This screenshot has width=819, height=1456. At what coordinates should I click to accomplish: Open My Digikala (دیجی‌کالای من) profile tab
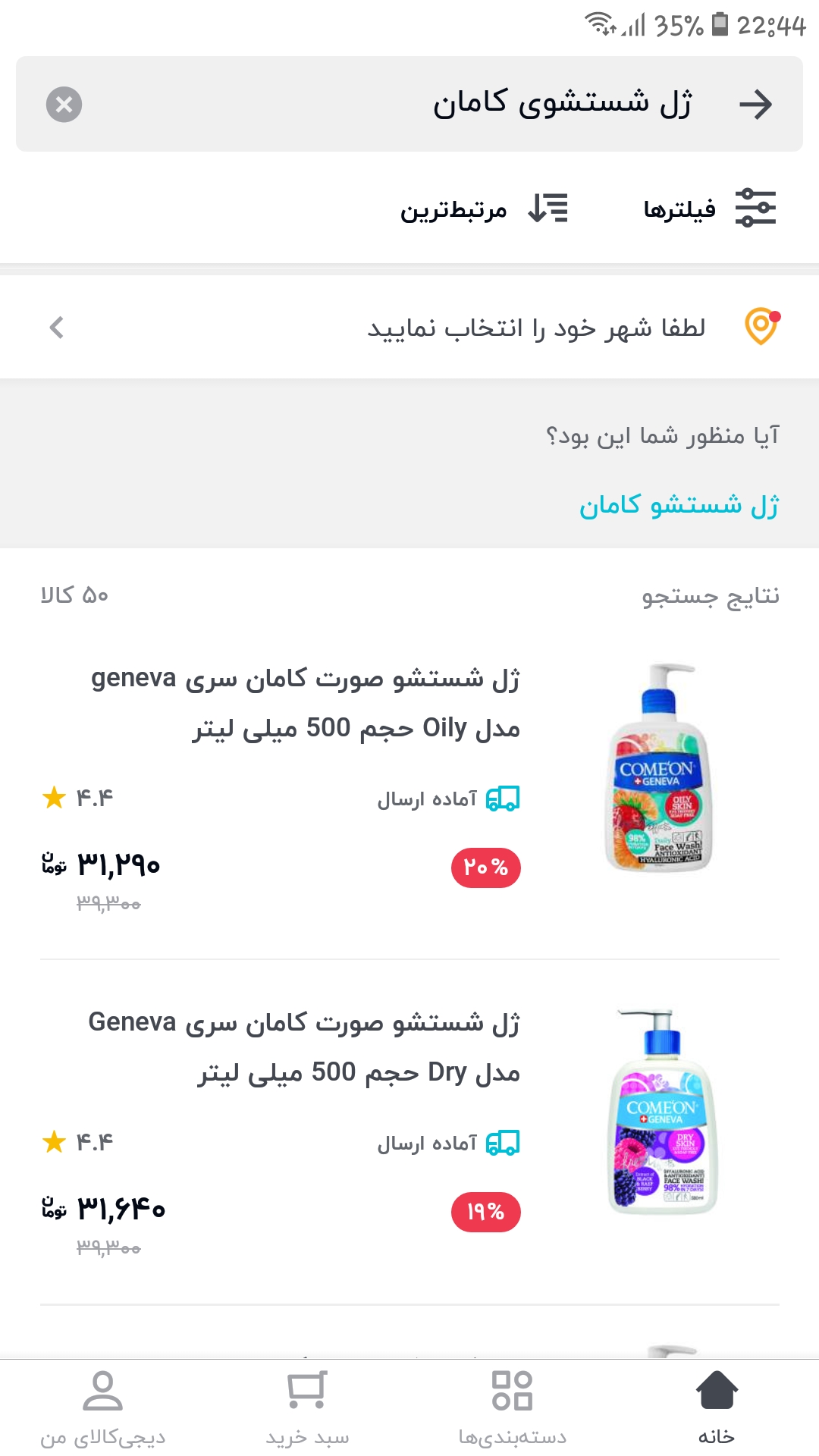tap(102, 1407)
